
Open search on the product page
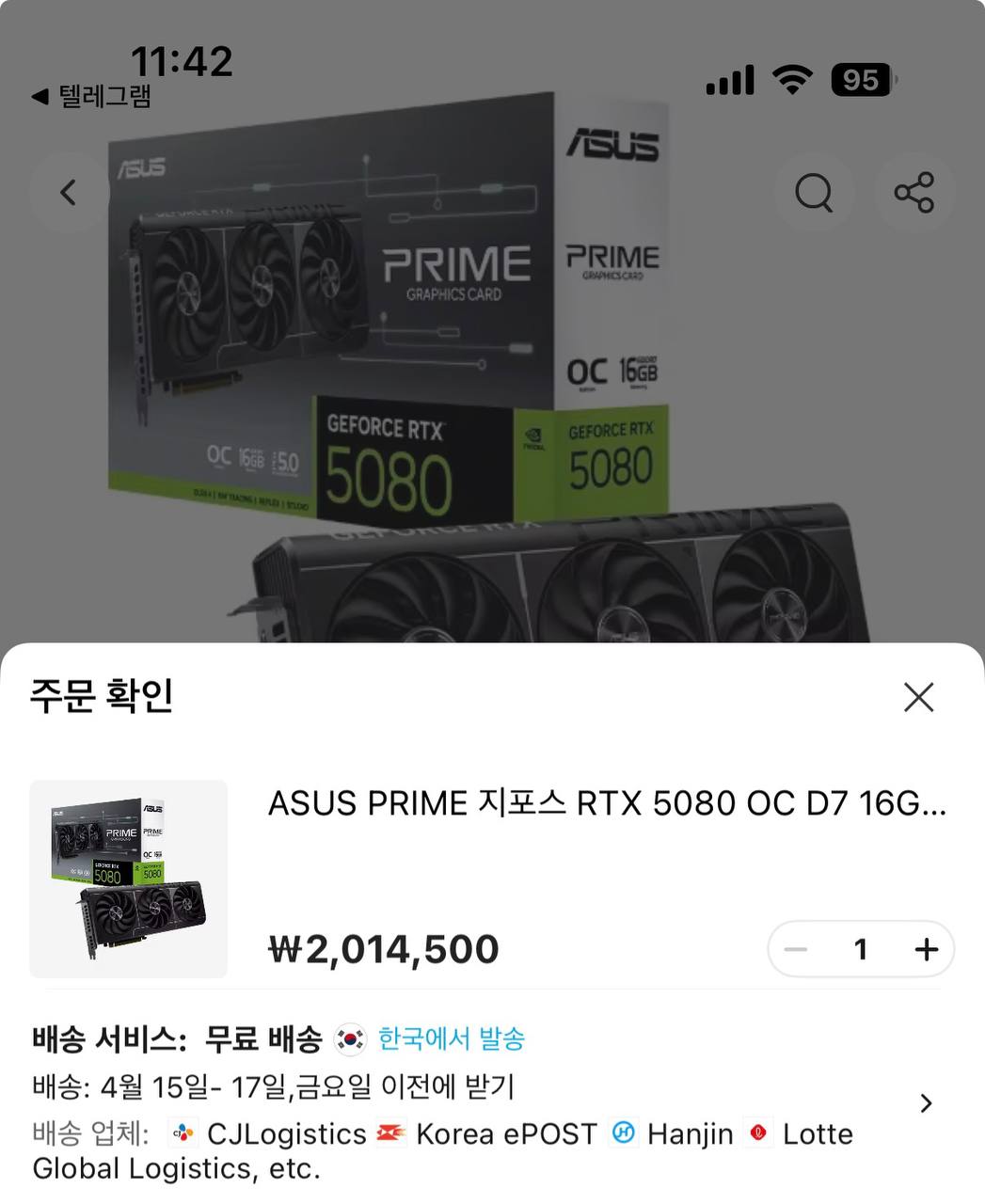pos(814,192)
